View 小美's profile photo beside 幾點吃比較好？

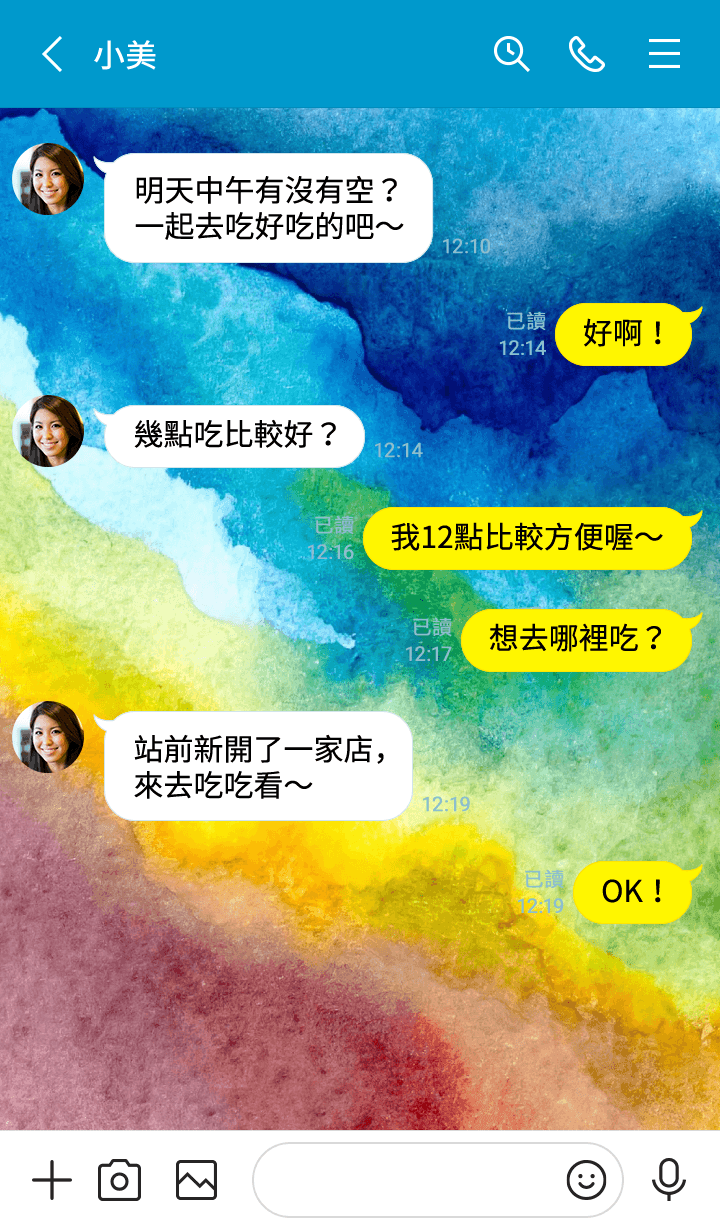[48, 431]
